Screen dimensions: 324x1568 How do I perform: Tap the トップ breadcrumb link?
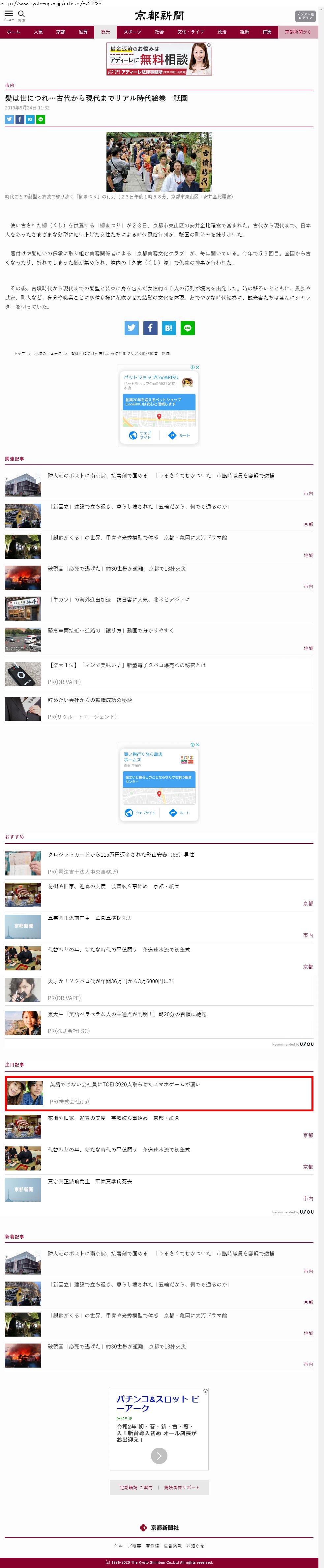click(x=19, y=353)
